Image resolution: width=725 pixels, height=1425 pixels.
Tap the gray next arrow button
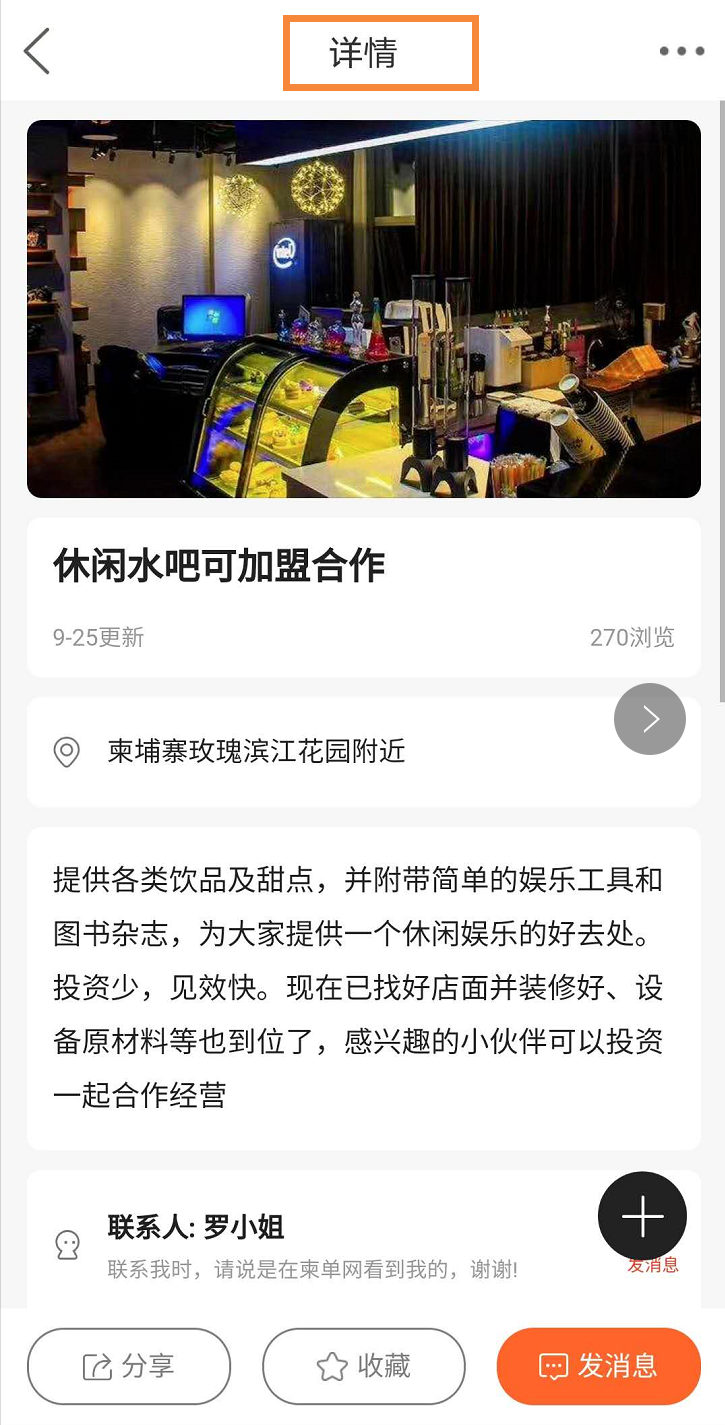coord(650,719)
